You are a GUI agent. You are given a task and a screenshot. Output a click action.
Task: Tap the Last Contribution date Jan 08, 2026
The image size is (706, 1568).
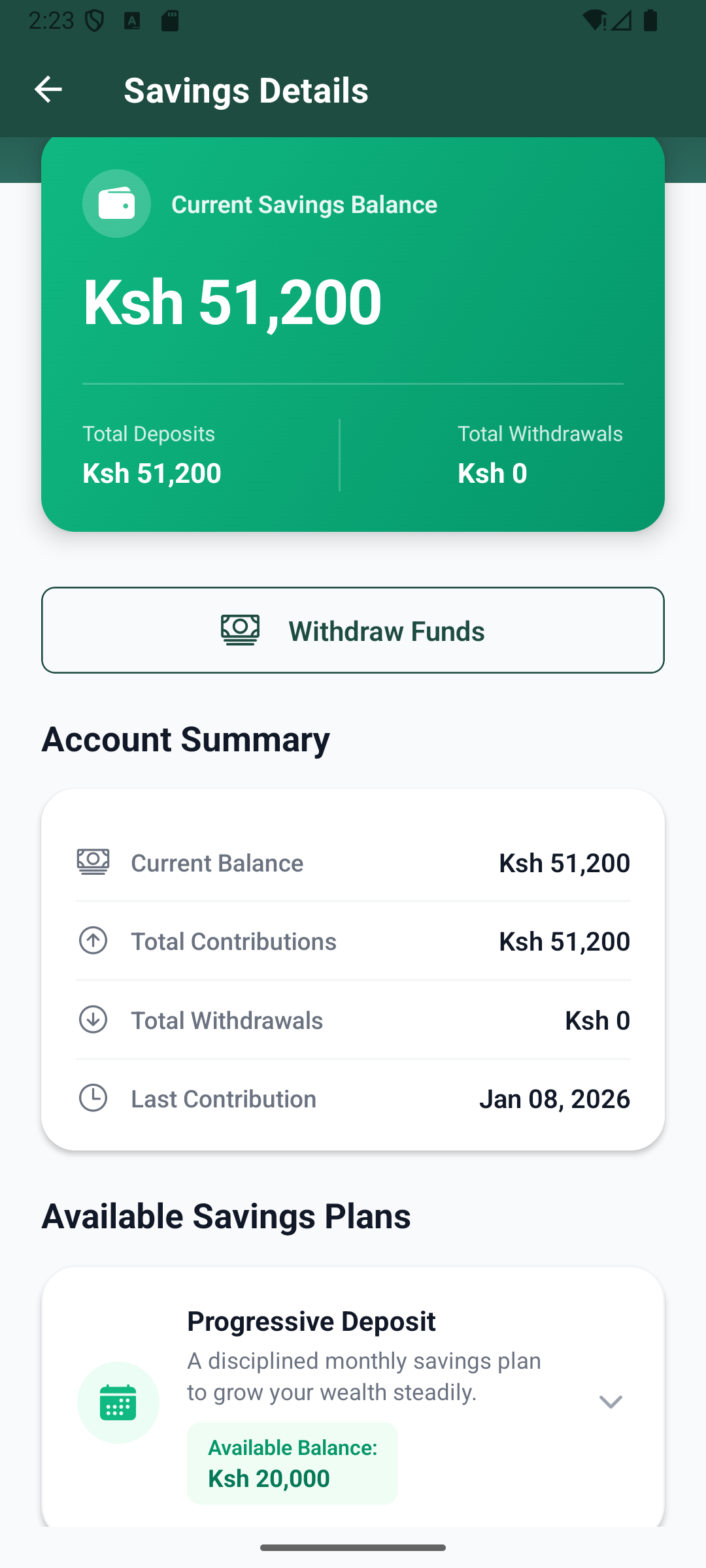tap(556, 1098)
